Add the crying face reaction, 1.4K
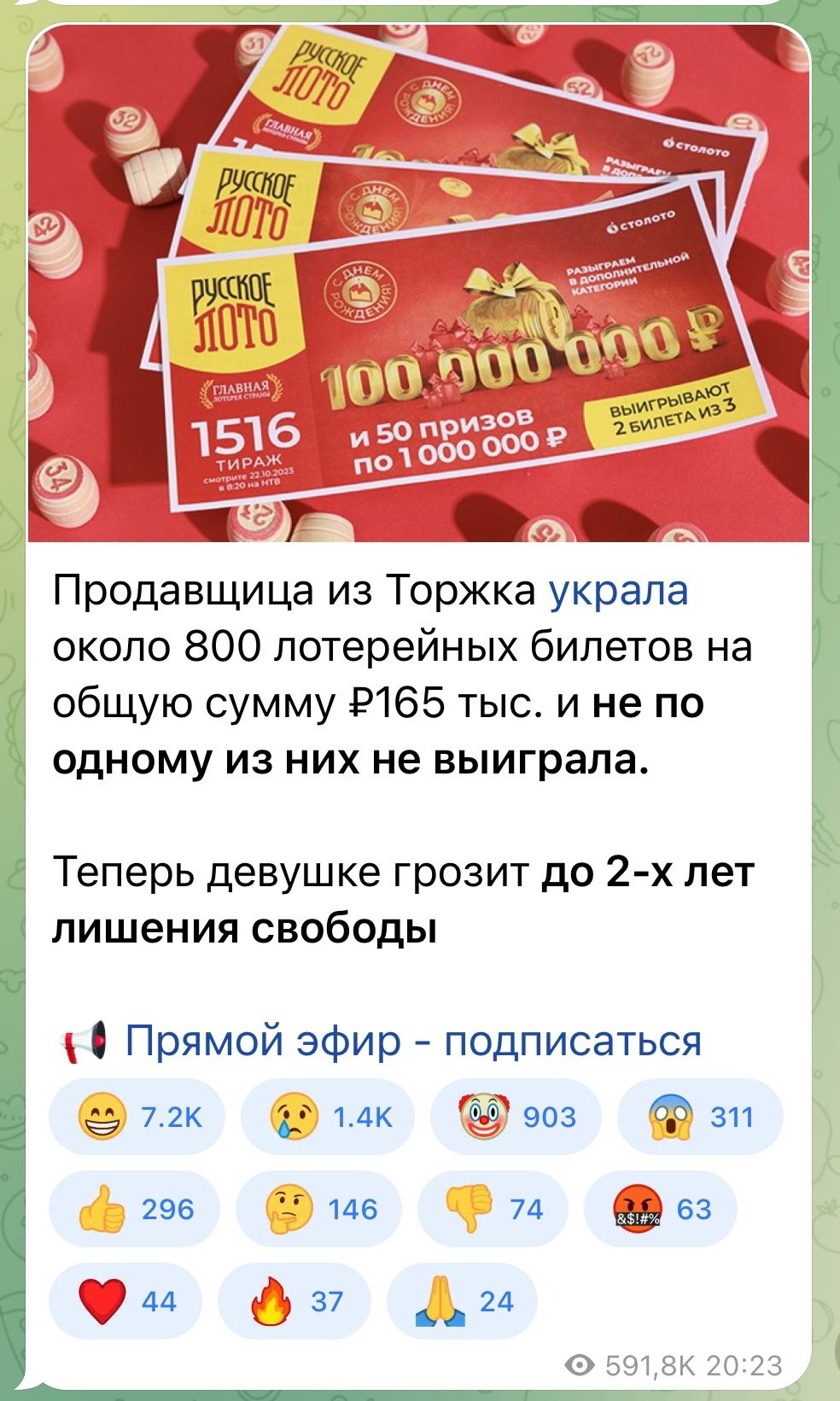Screen dimensions: 840x1401 pyautogui.click(x=328, y=1117)
